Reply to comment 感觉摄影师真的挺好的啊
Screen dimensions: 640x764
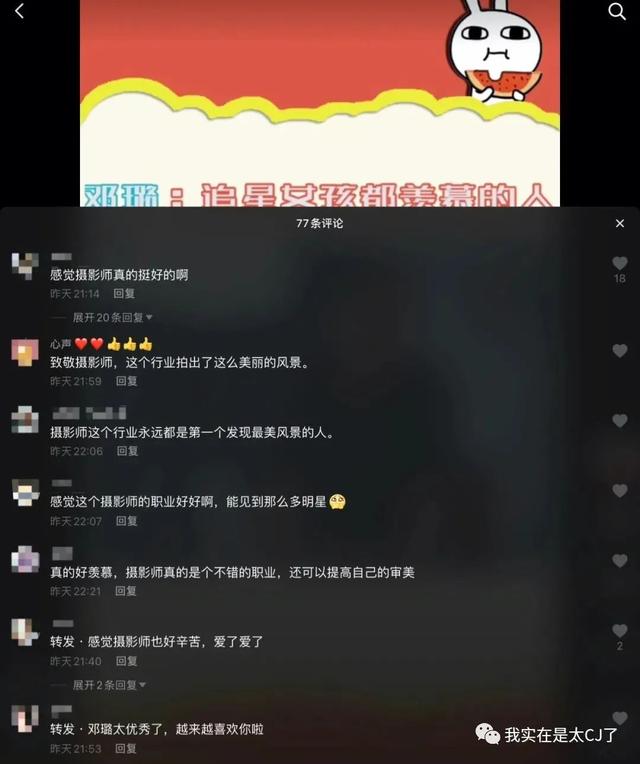point(124,294)
